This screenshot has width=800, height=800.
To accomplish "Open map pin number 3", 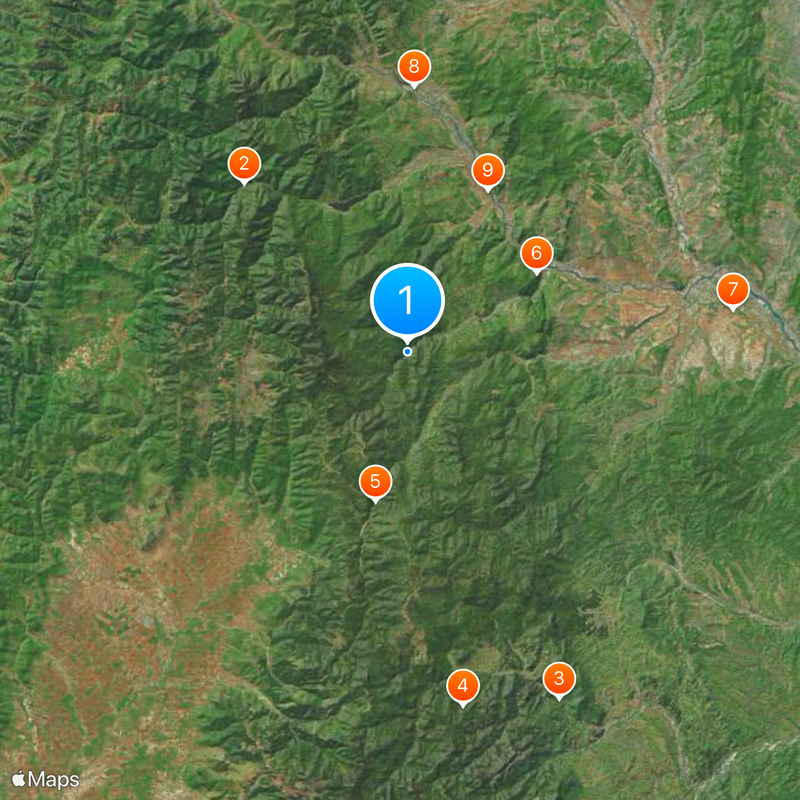I will coord(559,679).
